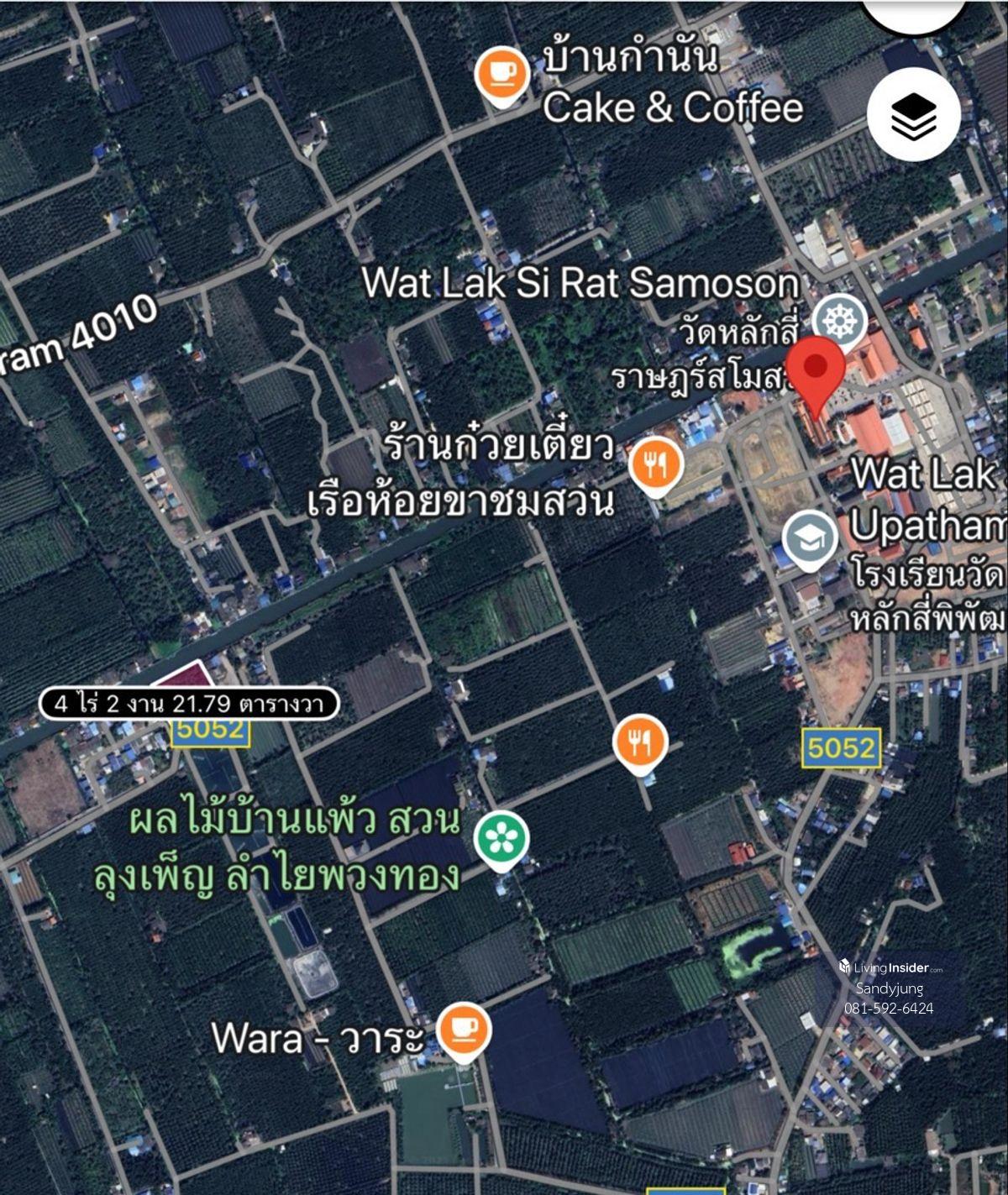Open the boat noodle restaurant marker
This screenshot has height=1195, width=1008.
coord(656,464)
